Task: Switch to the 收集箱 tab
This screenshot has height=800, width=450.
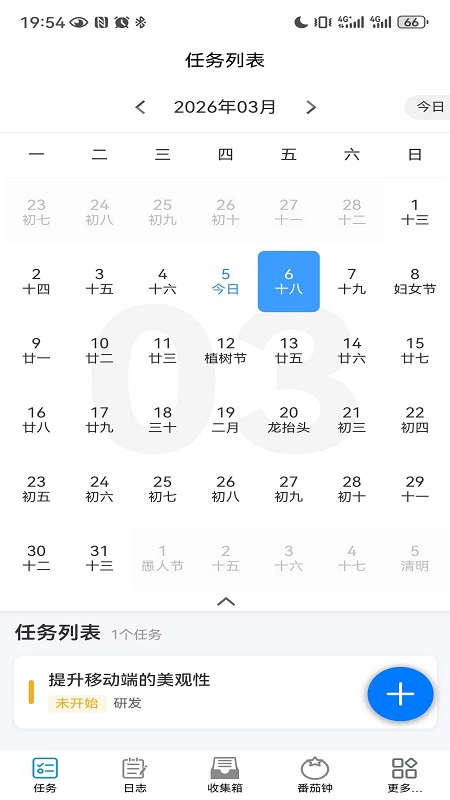Action: 225,774
